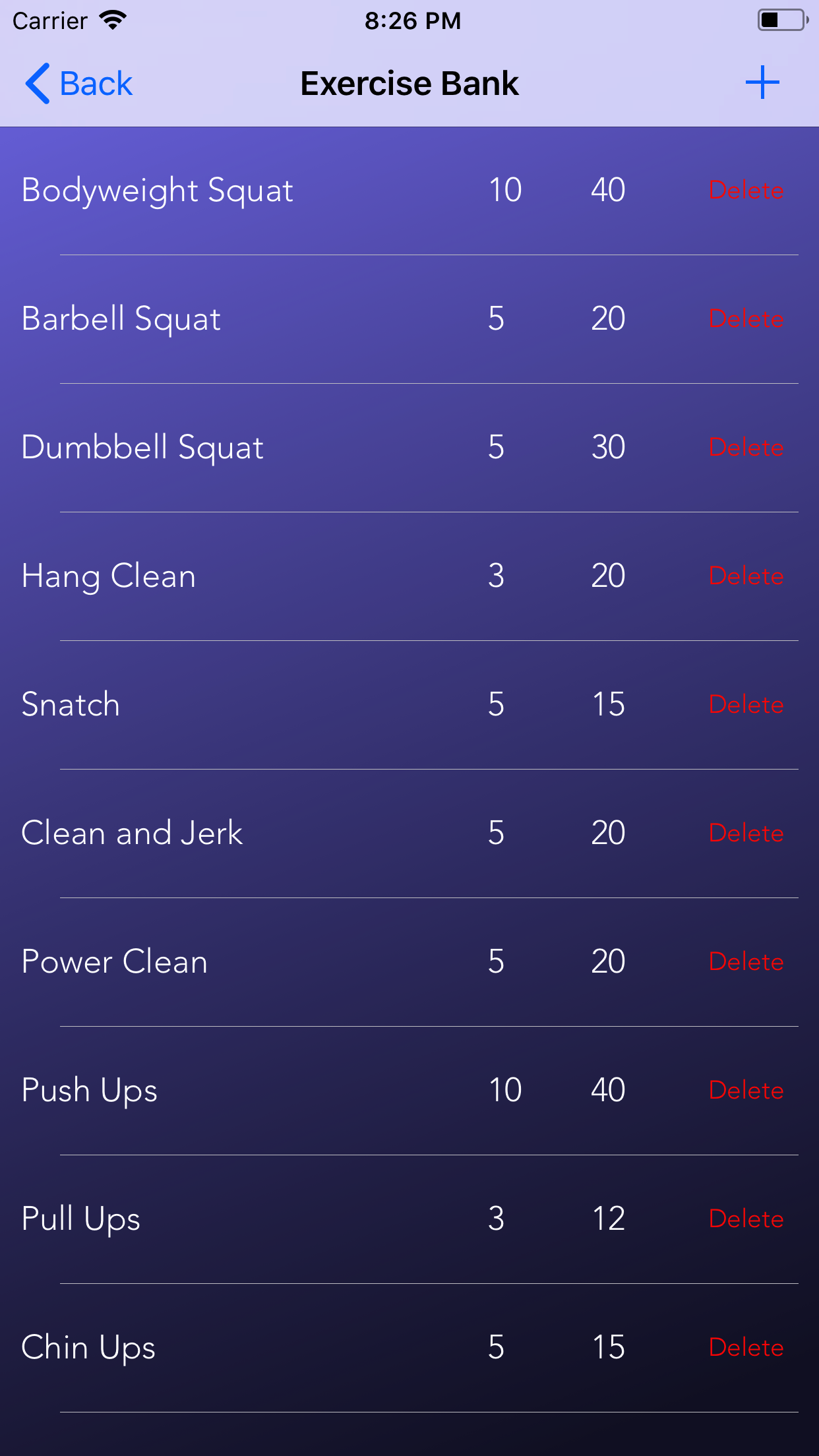The width and height of the screenshot is (819, 1456).
Task: Remove Dumbbell Squat from the bank
Action: (746, 448)
